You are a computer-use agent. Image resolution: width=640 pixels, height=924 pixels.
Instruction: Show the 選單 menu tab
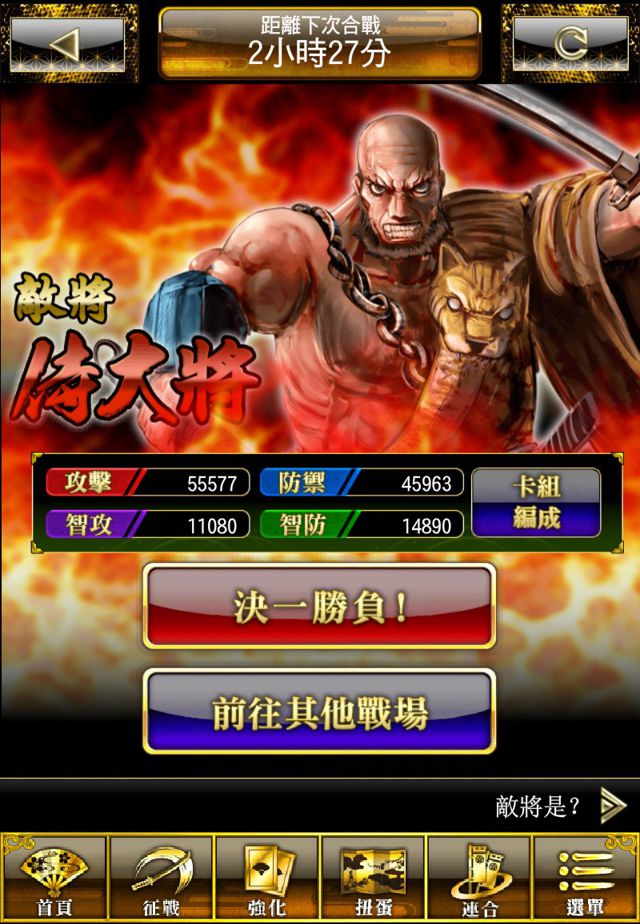pos(586,879)
